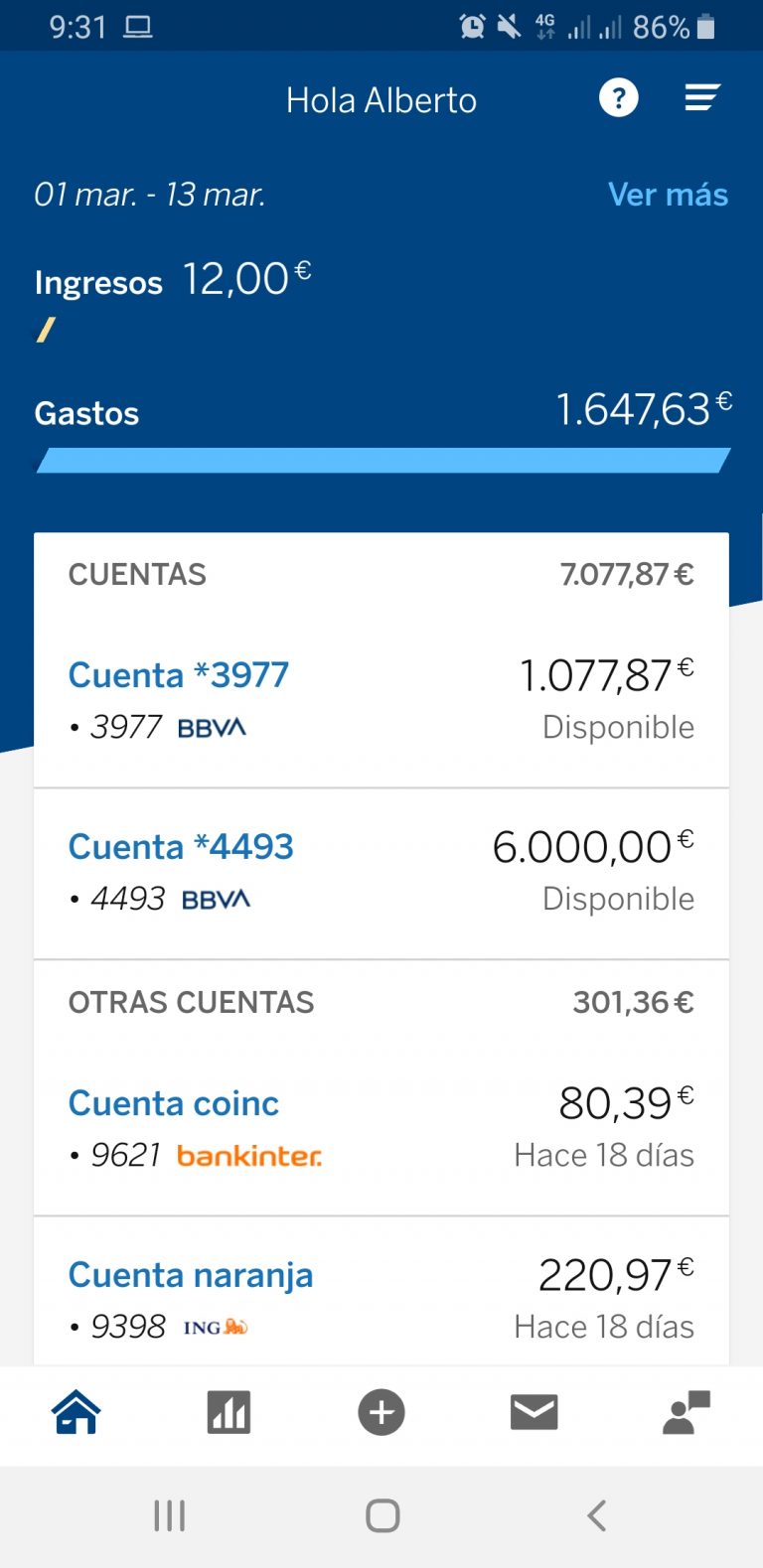Open account Cuenta *4493
The image size is (763, 1568).
coord(181,846)
